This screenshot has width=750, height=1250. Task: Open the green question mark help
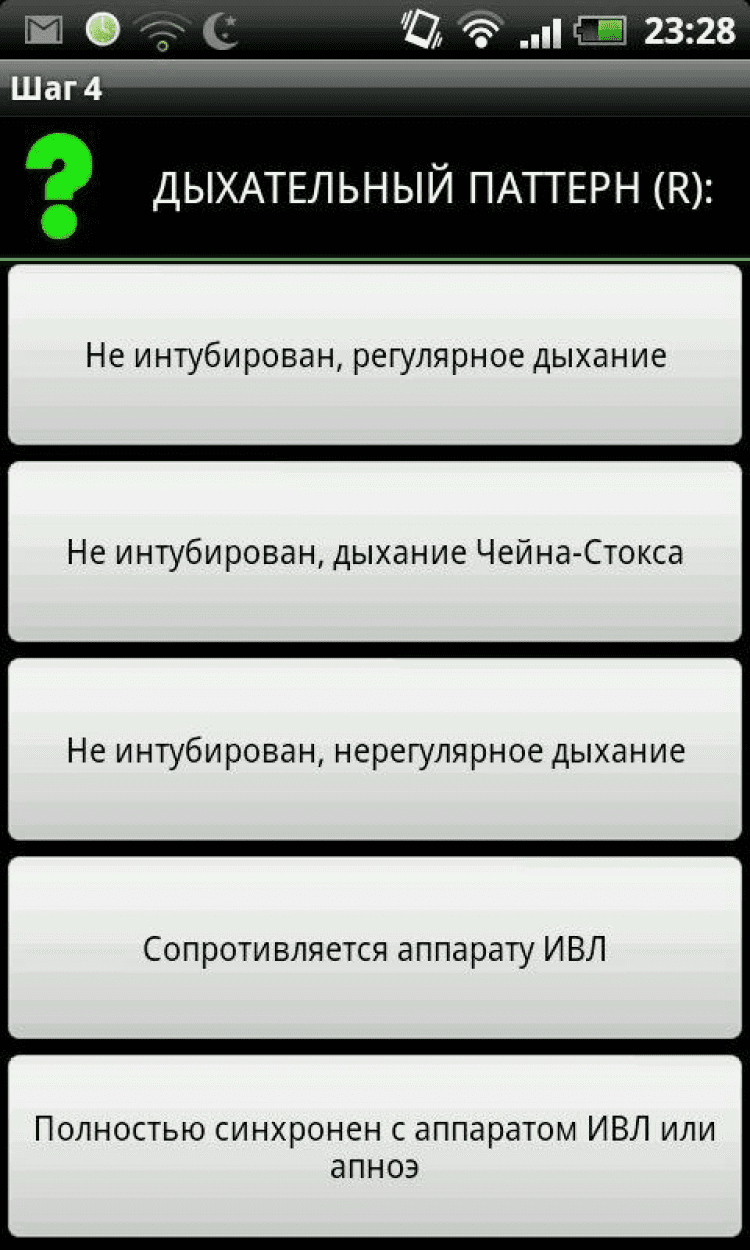click(x=60, y=187)
